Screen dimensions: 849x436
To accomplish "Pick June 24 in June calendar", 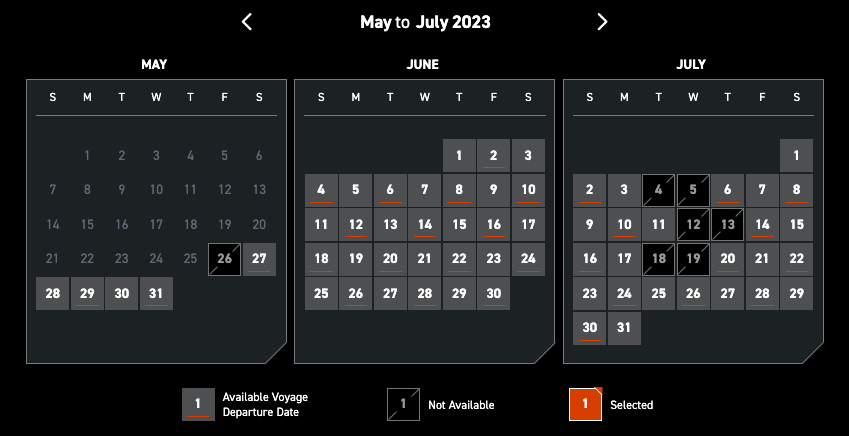I will coord(528,259).
